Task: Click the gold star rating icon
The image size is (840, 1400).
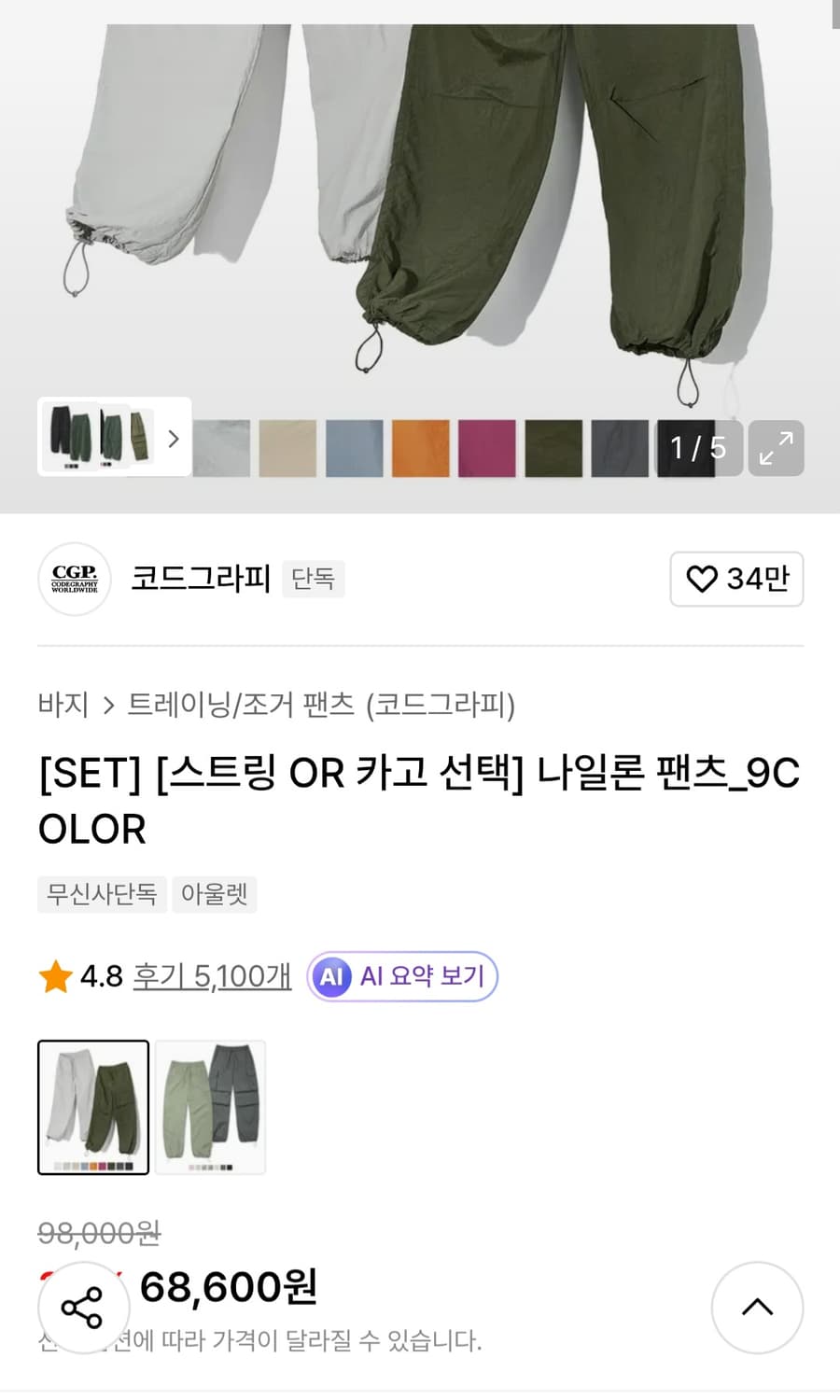Action: [x=55, y=976]
